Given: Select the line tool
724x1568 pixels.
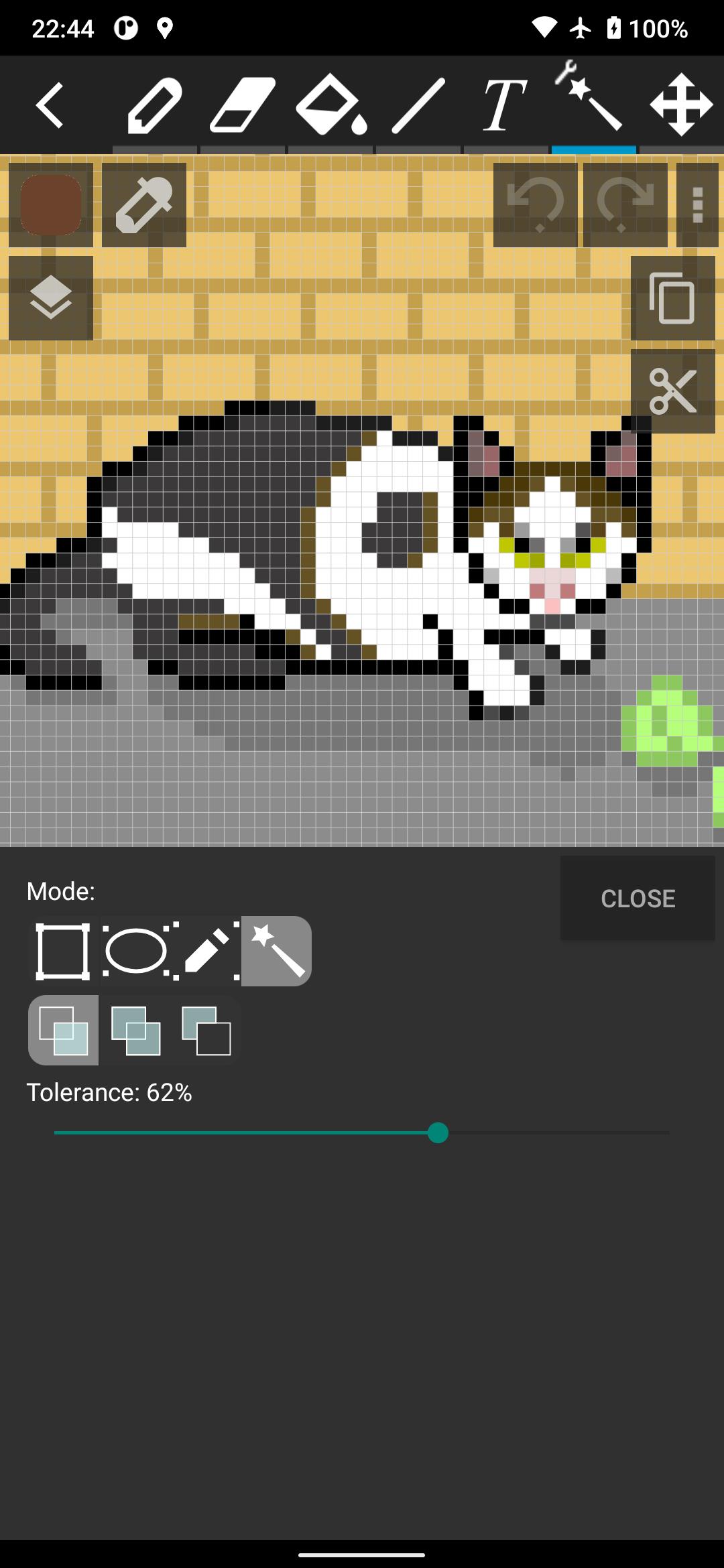Looking at the screenshot, I should 418,105.
